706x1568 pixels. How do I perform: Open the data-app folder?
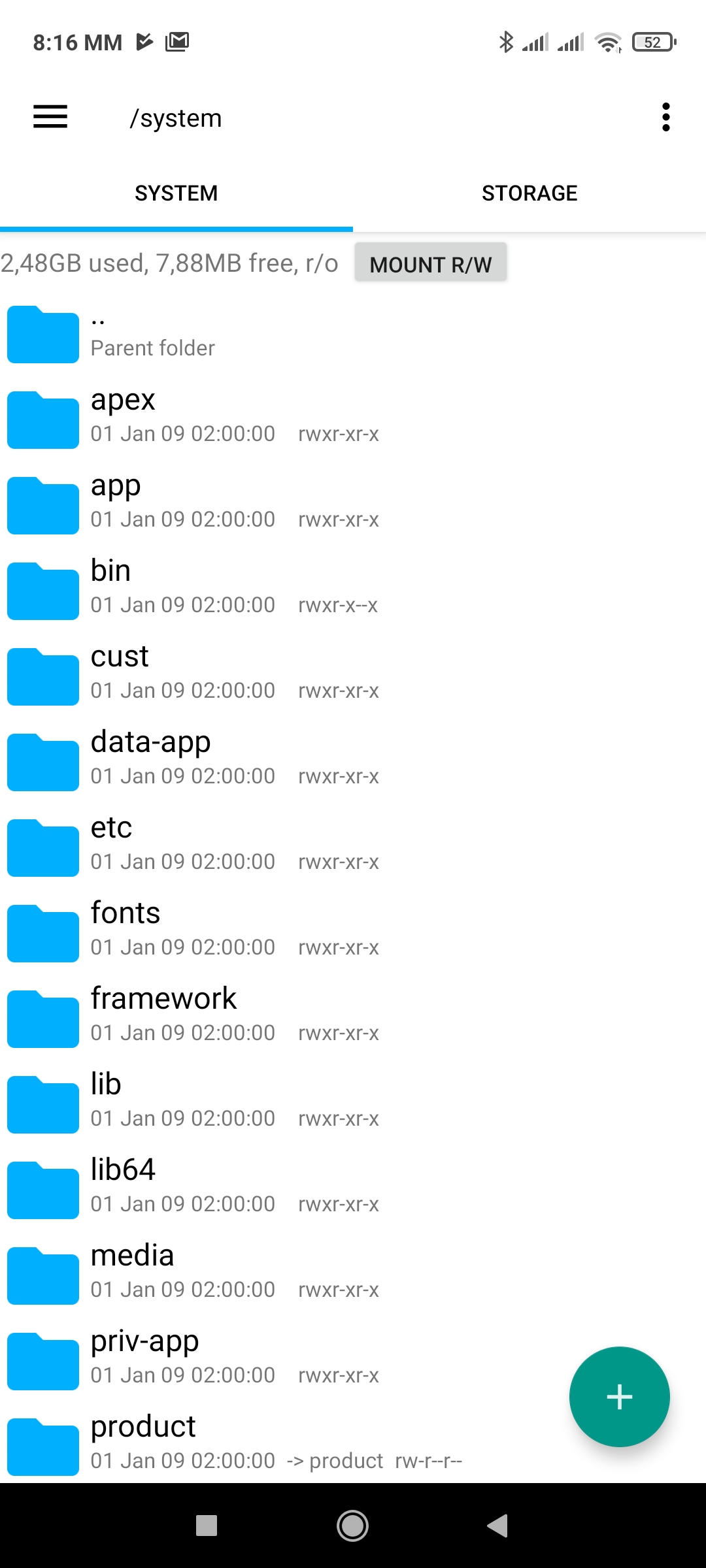[353, 762]
